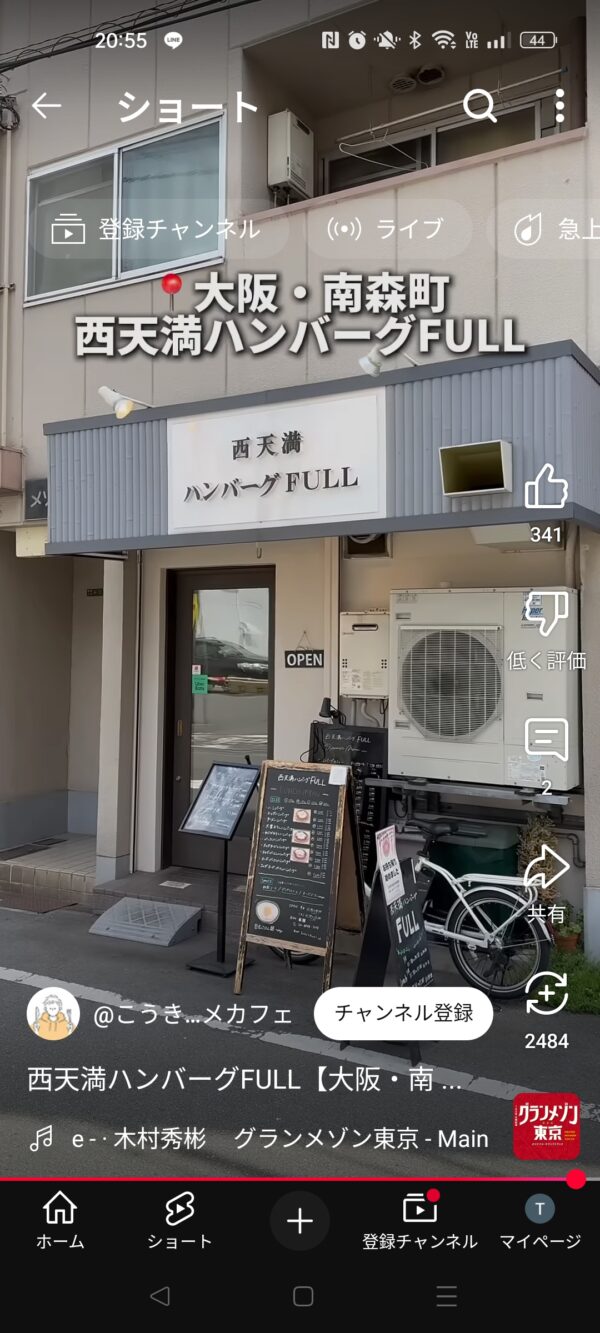Subscribe with the チャンネル登録 button
Viewport: 600px width, 1333px height.
click(403, 1013)
